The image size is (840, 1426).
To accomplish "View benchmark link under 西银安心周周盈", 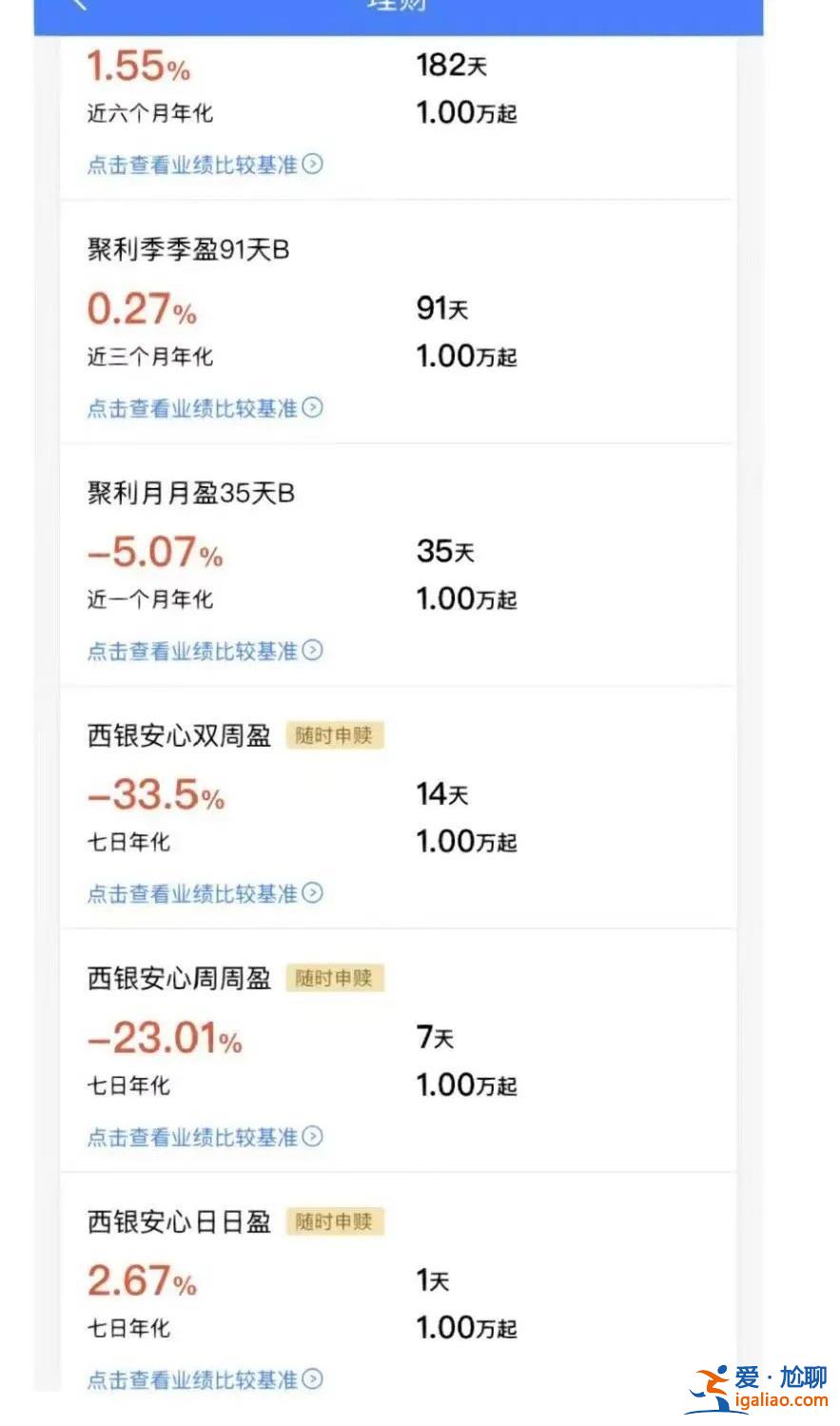I will point(205,1137).
